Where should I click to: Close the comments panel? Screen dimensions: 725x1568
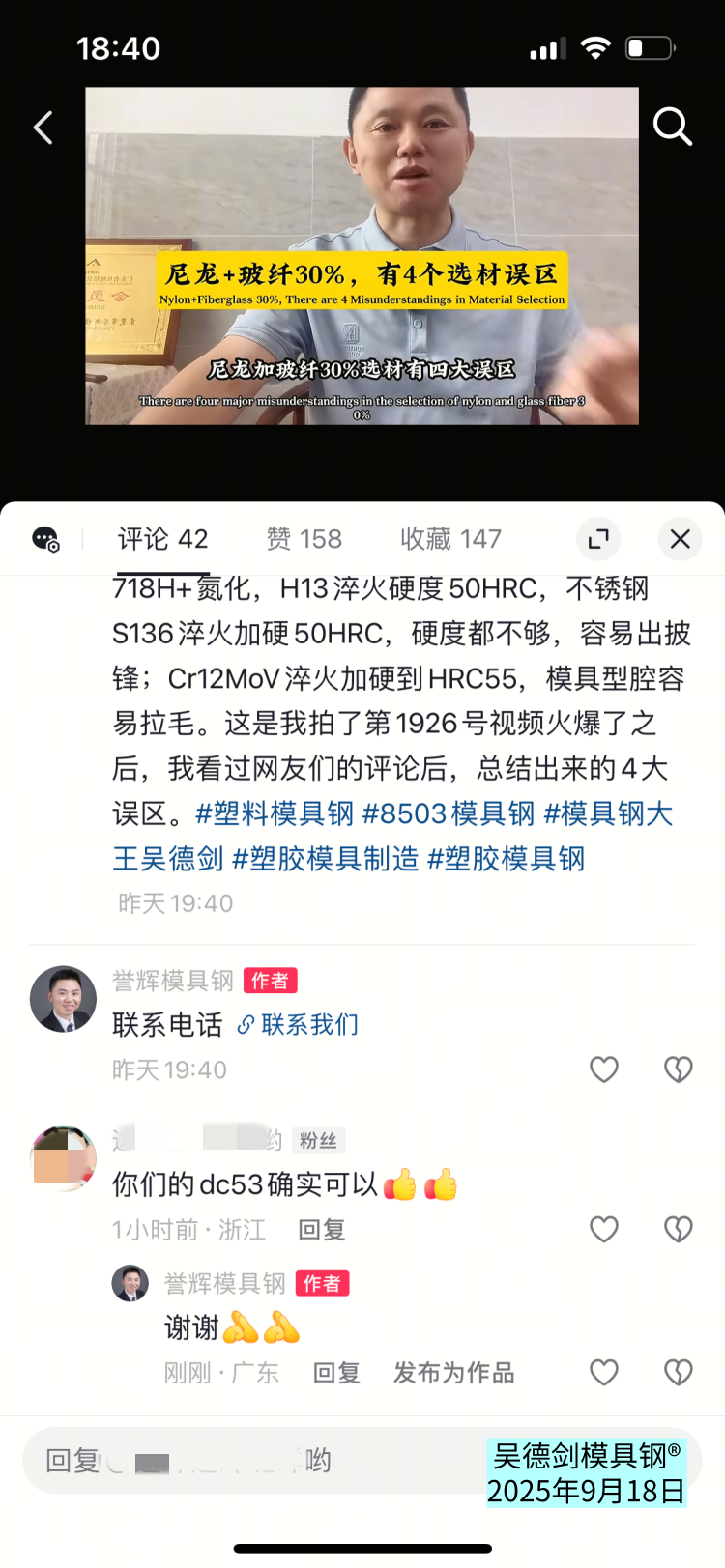(680, 538)
